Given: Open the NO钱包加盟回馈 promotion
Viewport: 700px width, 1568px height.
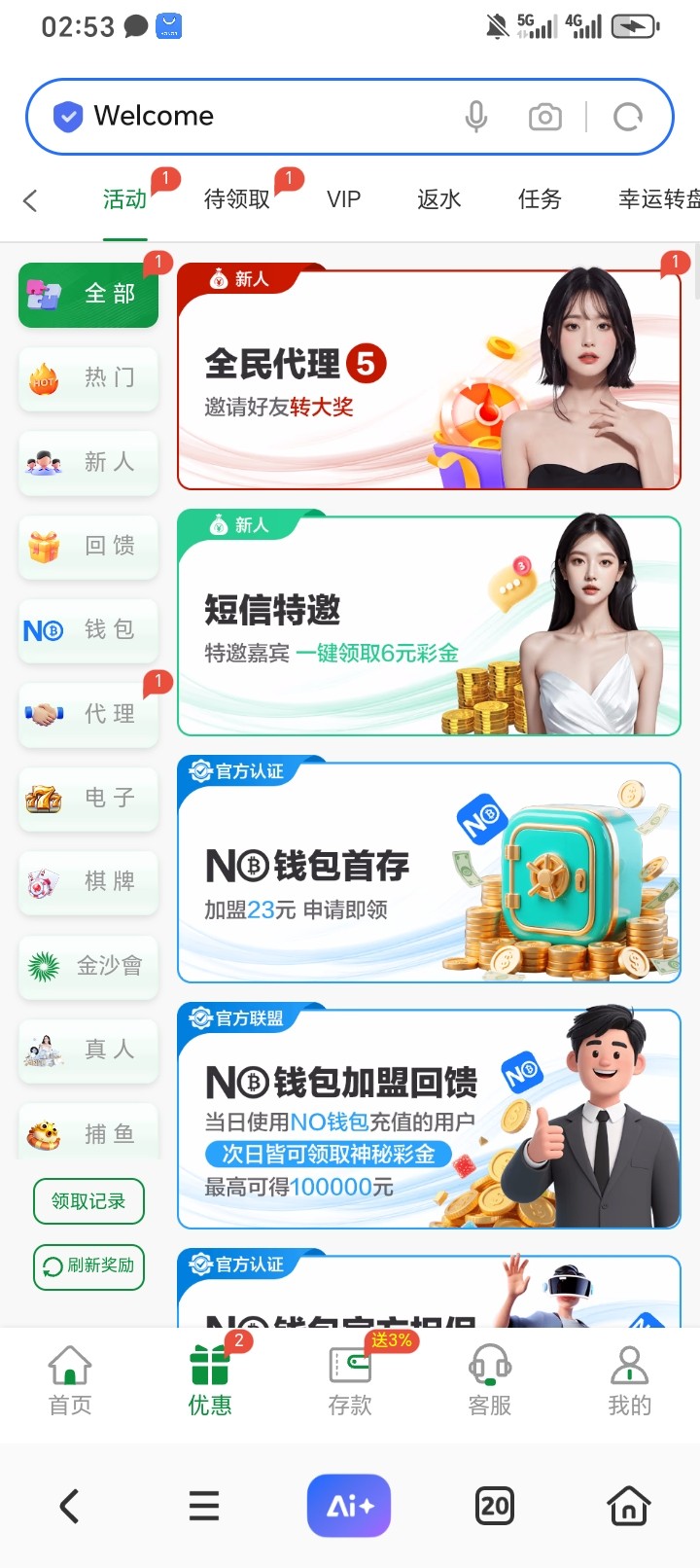Looking at the screenshot, I should (x=428, y=1119).
